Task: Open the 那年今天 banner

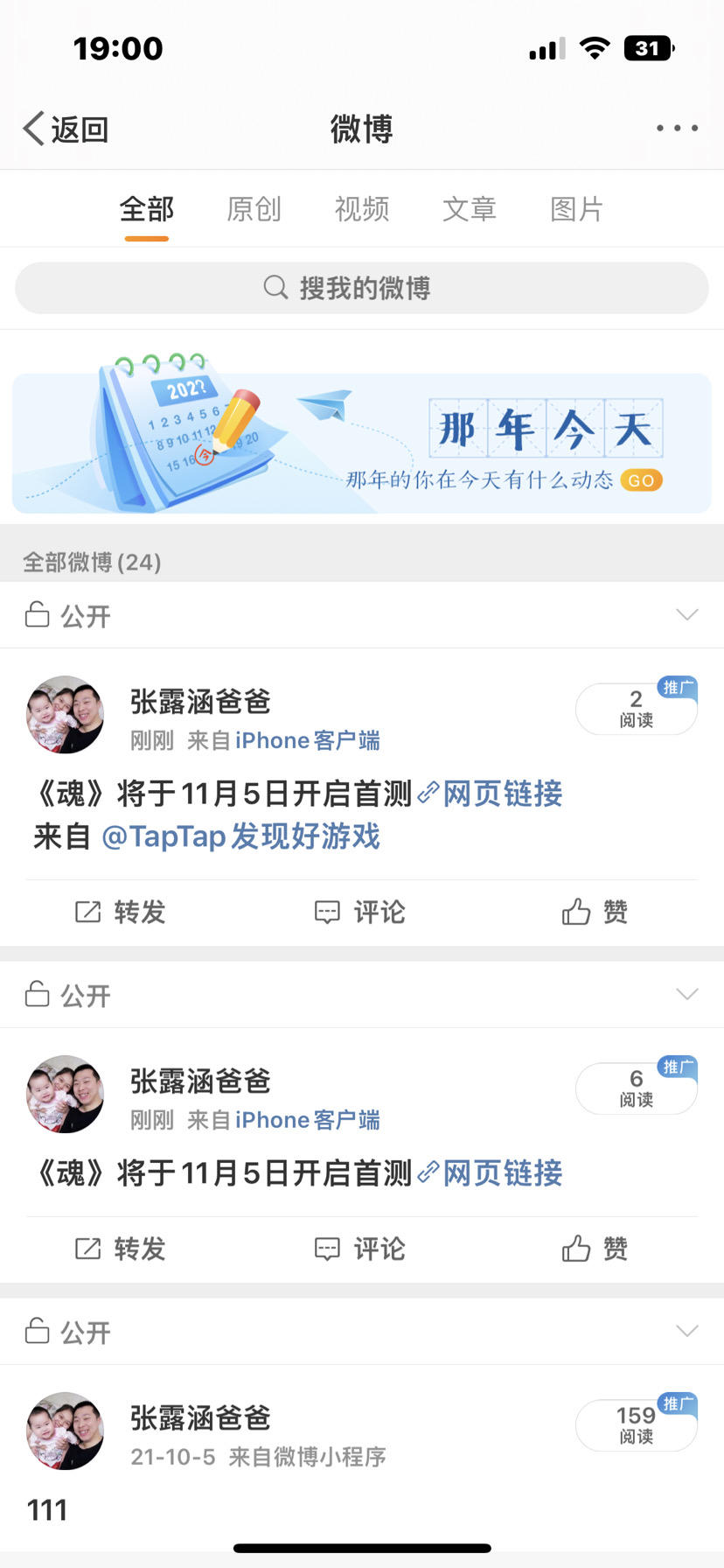Action: [x=362, y=443]
